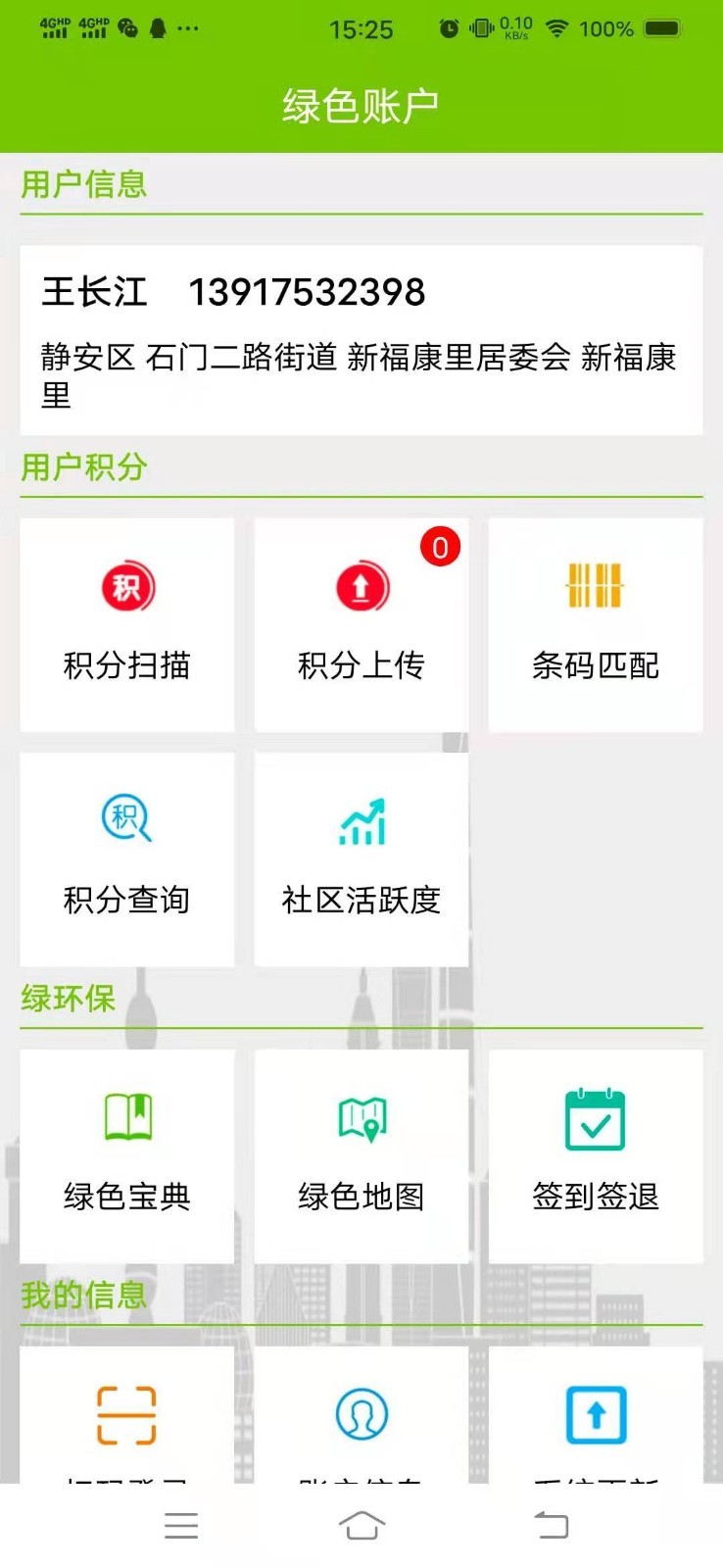The width and height of the screenshot is (723, 1568).
Task: Tap the 绿环保 section header
Action: coord(69,999)
